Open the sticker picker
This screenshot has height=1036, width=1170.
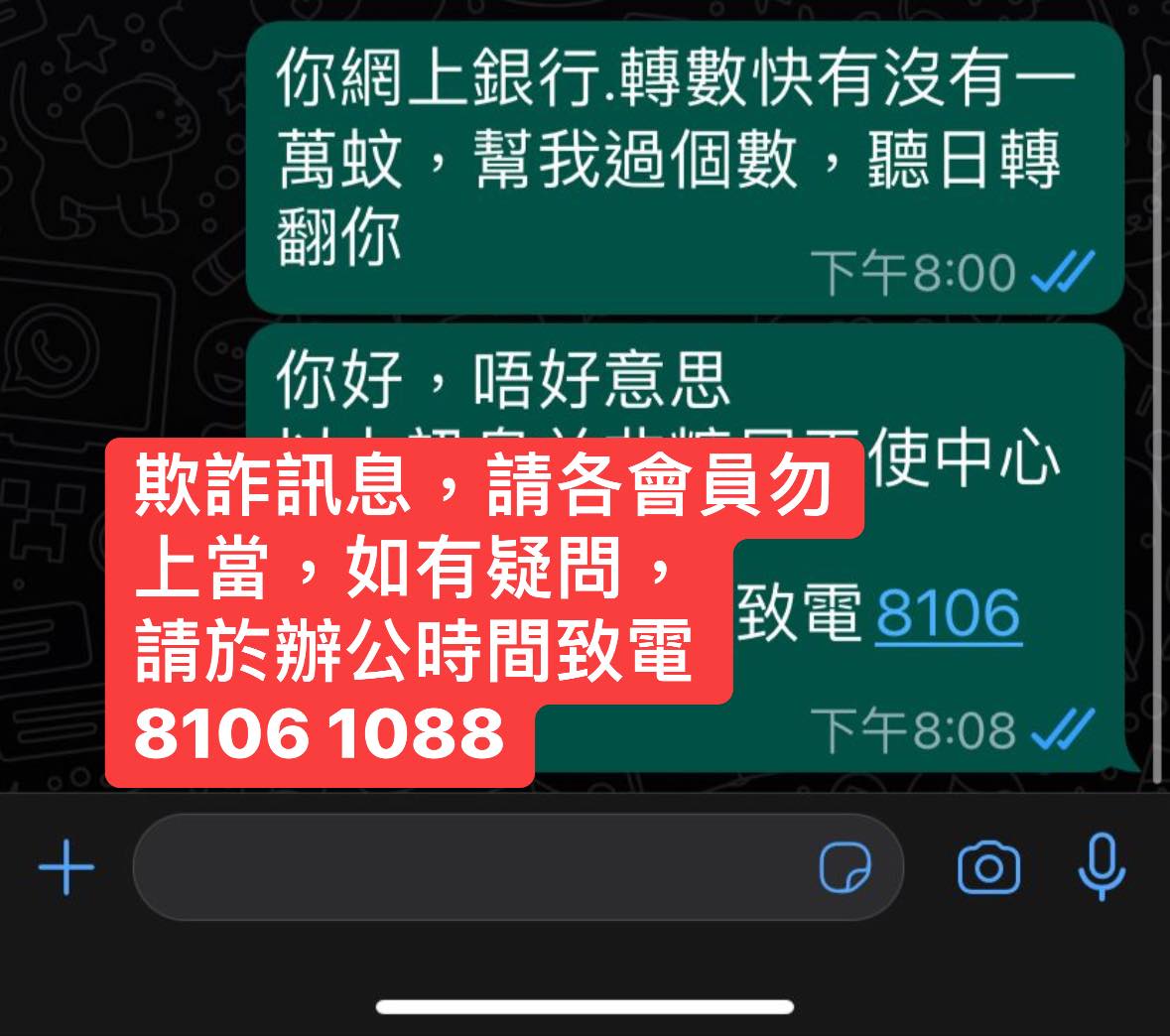(x=845, y=868)
